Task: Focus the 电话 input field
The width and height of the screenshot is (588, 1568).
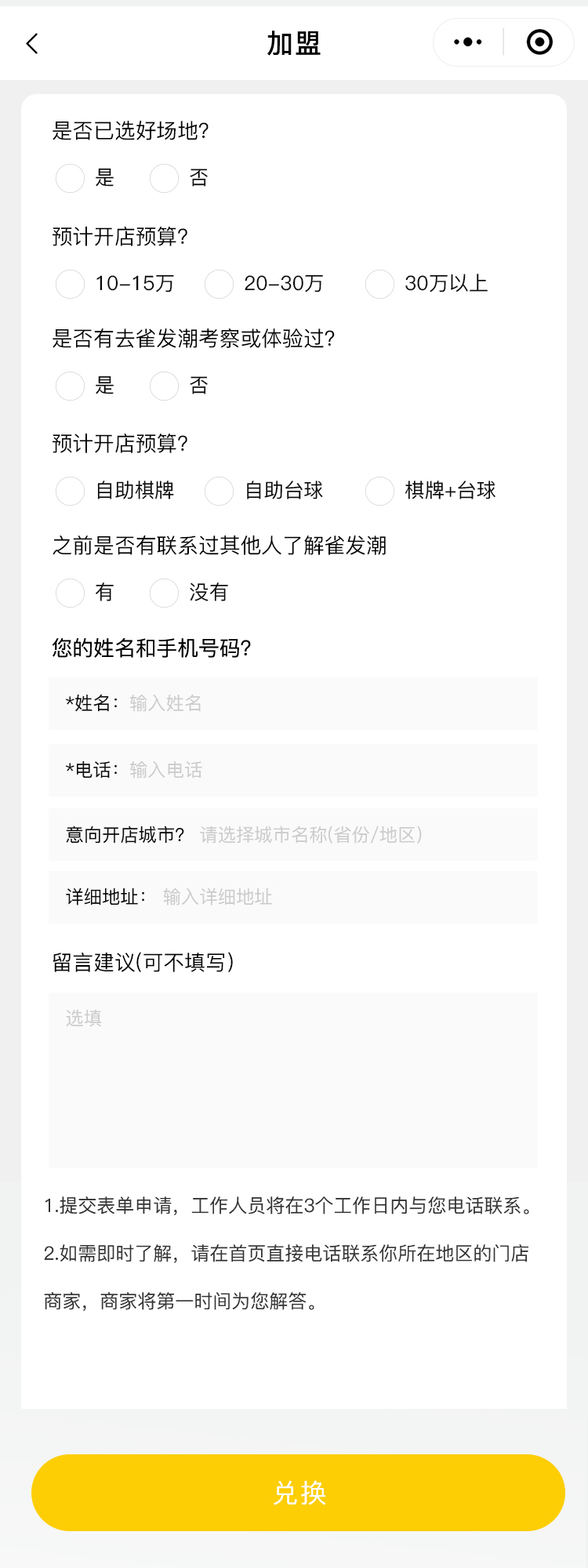Action: pyautogui.click(x=329, y=770)
